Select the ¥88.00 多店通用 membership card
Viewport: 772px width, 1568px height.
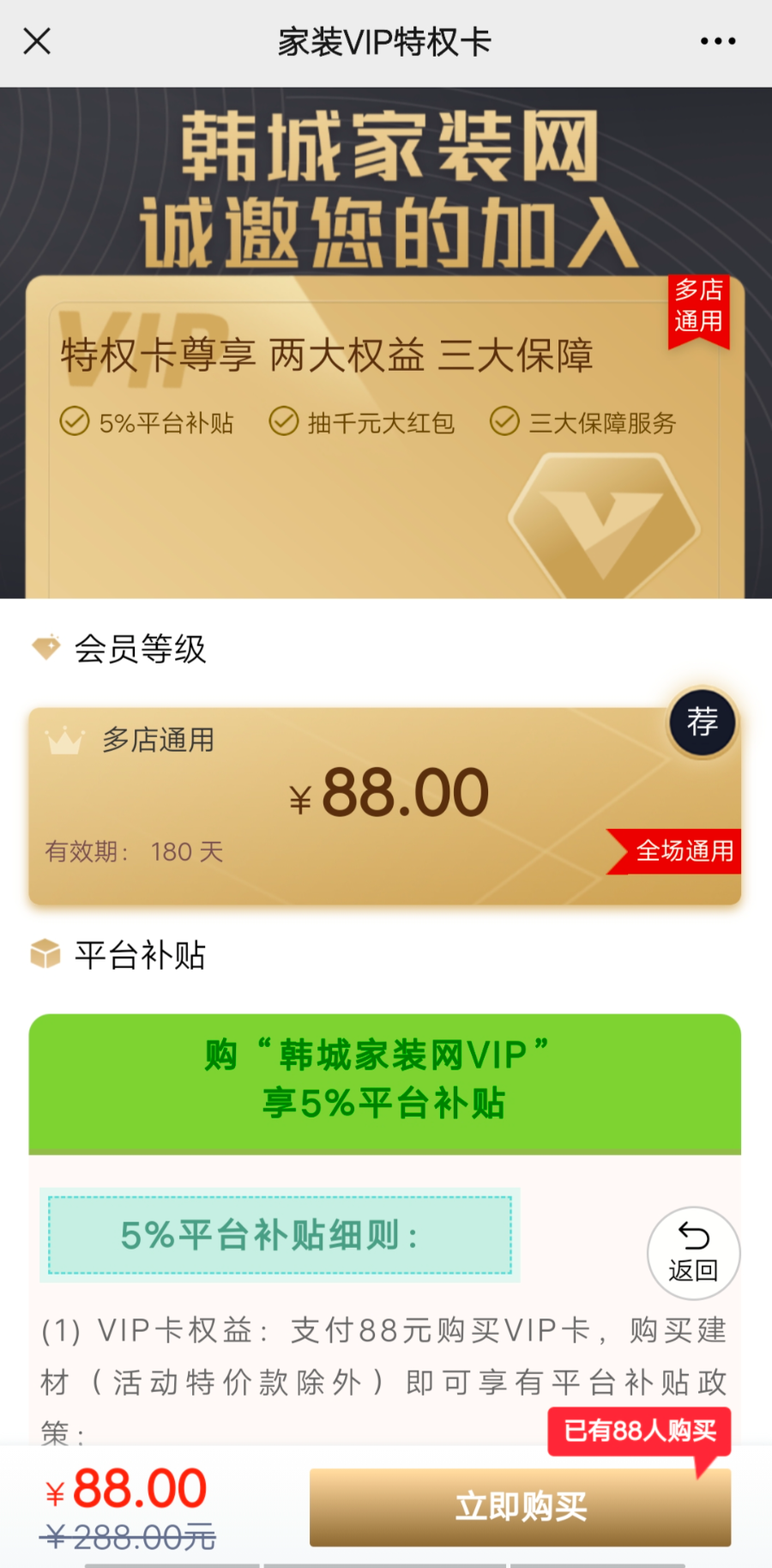[x=384, y=805]
